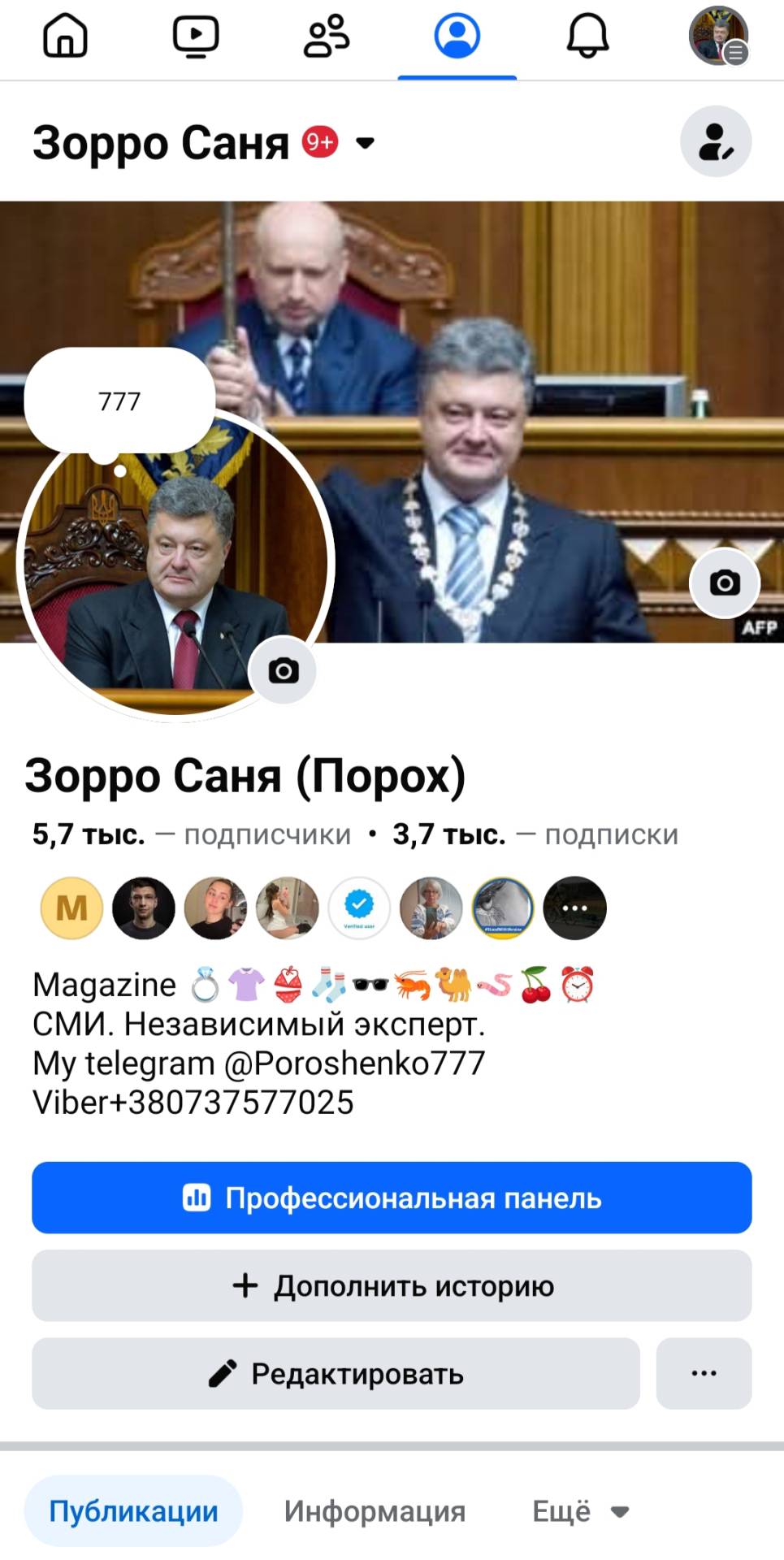Viewport: 784px width, 1560px height.
Task: Tap the edit profile person icon
Action: tap(715, 142)
